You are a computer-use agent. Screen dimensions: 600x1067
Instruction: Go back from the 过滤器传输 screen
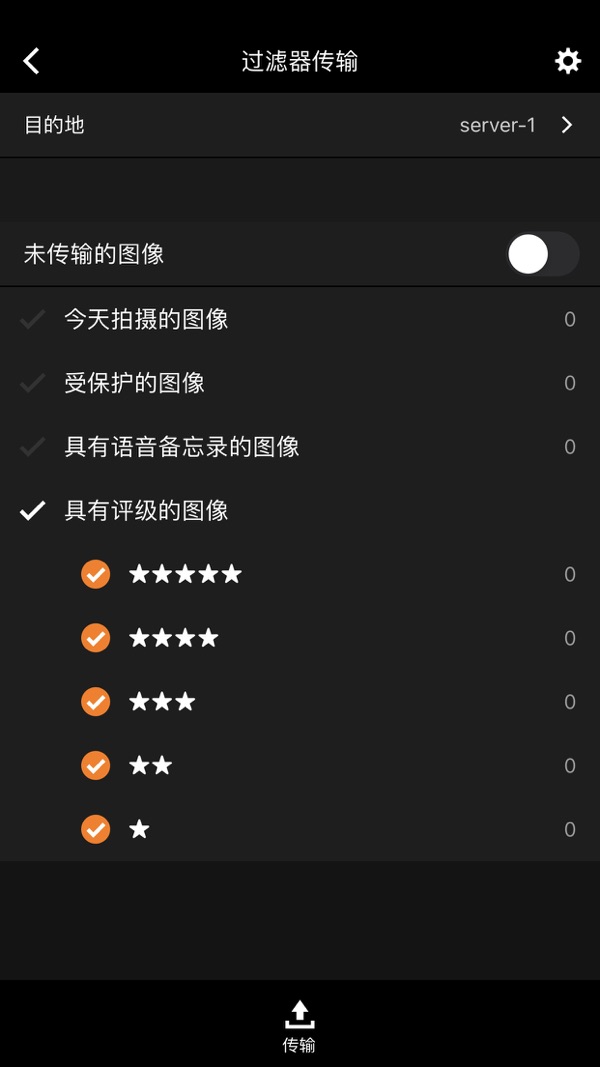point(32,61)
